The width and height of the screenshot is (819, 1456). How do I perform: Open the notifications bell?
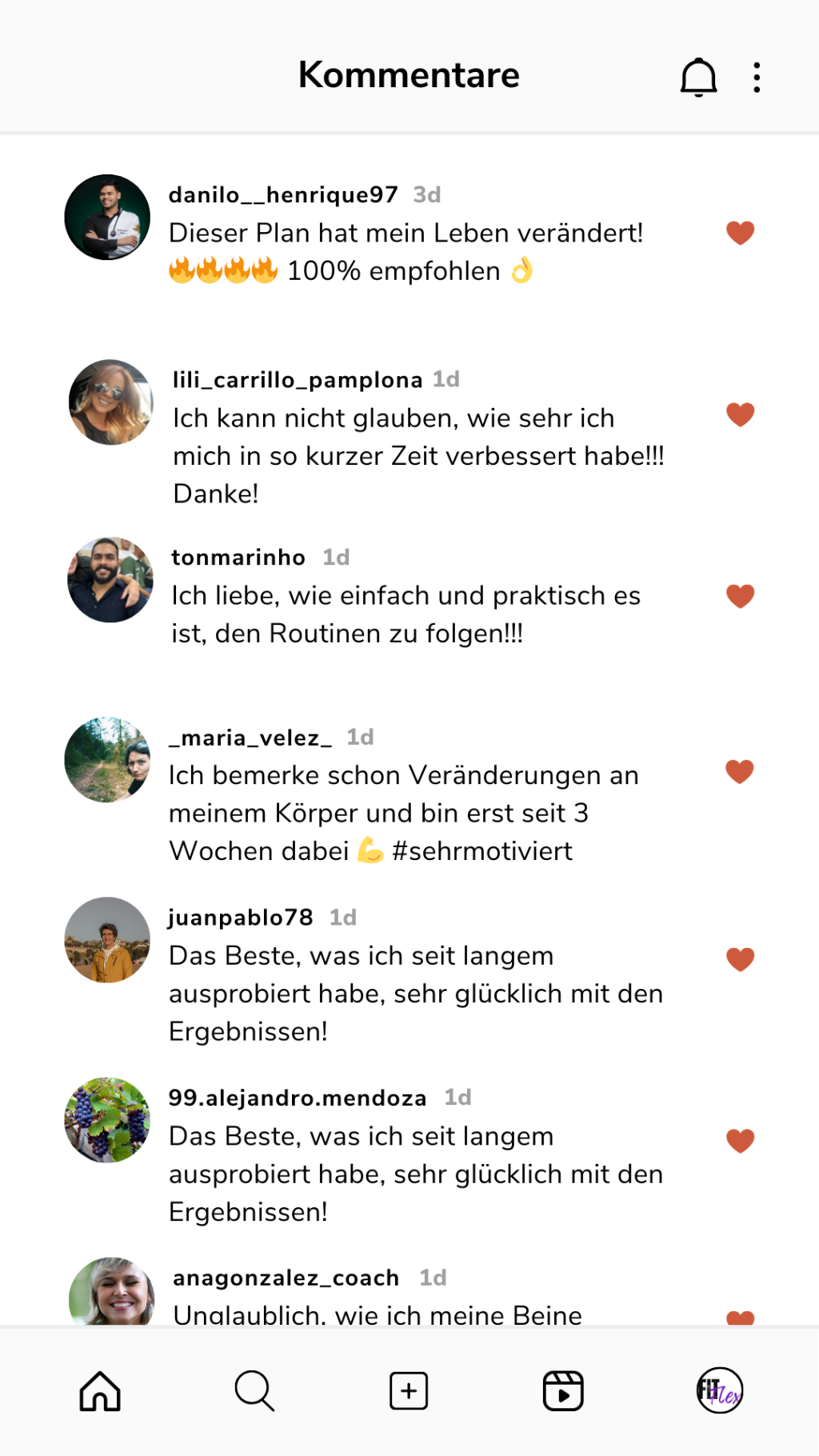coord(698,78)
